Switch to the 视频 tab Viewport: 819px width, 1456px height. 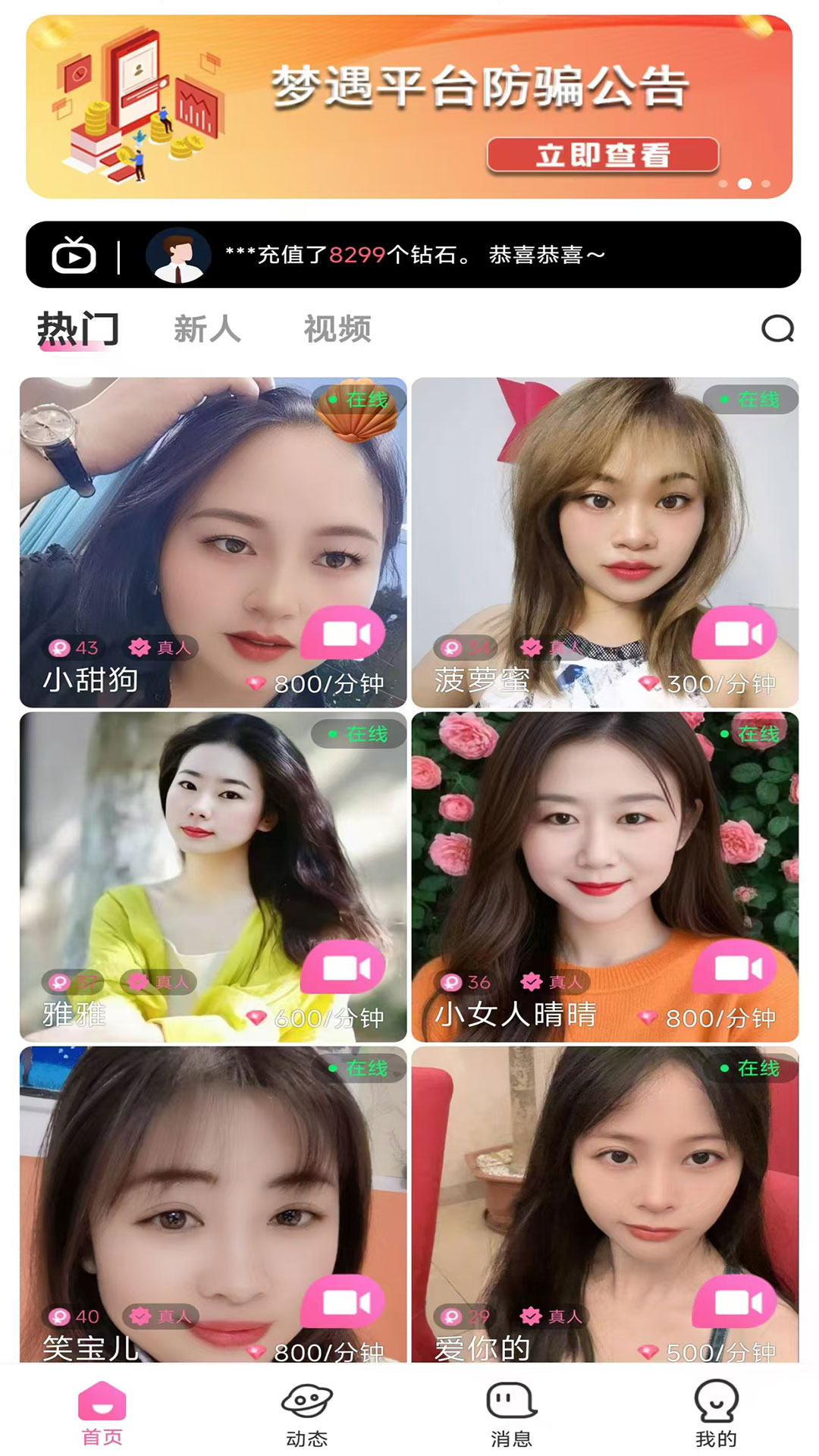[x=337, y=329]
